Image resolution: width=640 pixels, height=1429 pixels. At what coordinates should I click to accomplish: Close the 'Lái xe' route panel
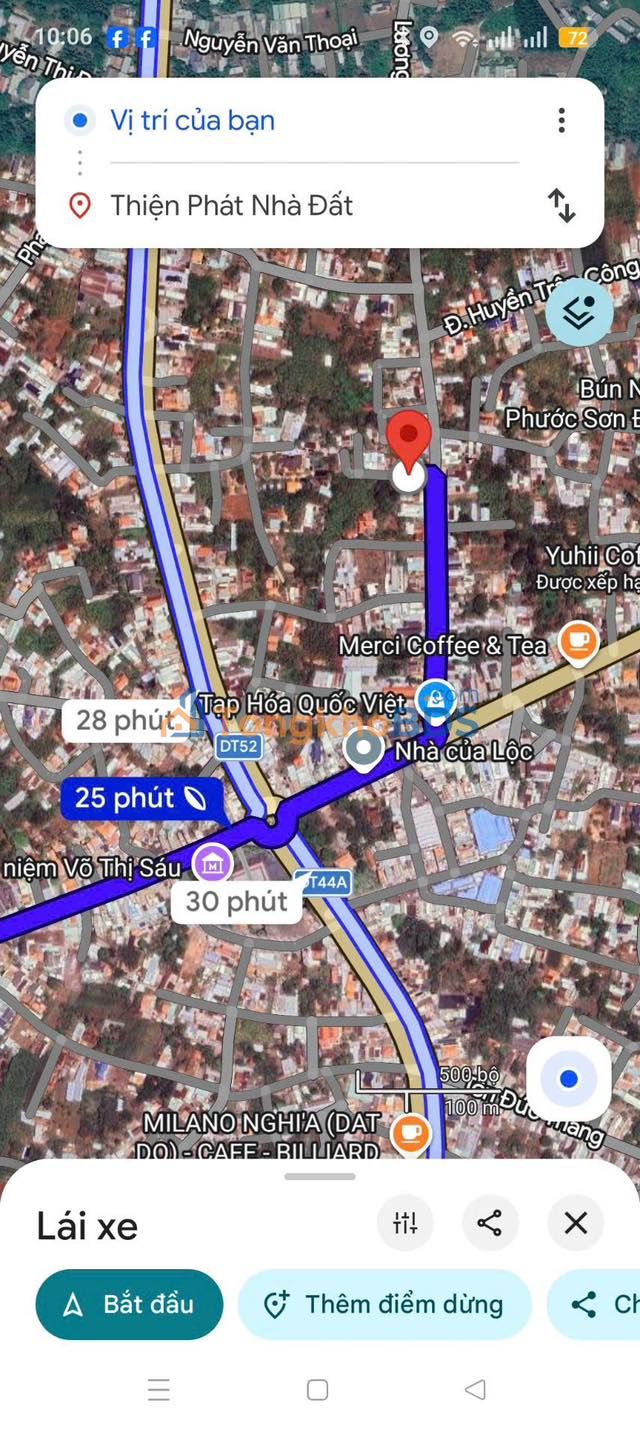point(575,1222)
